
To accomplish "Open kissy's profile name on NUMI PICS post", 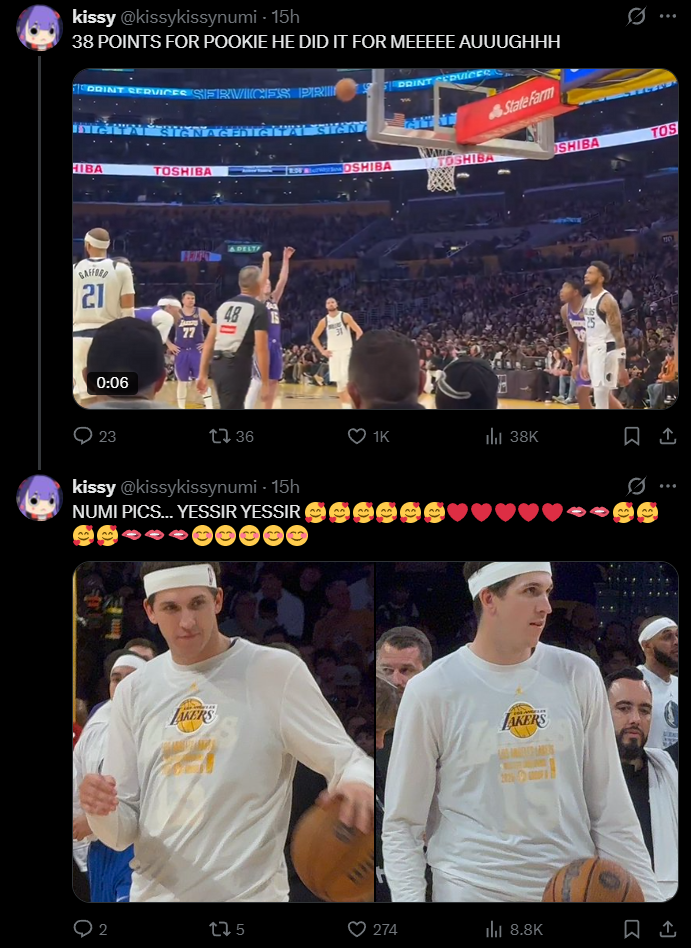I will [x=94, y=487].
